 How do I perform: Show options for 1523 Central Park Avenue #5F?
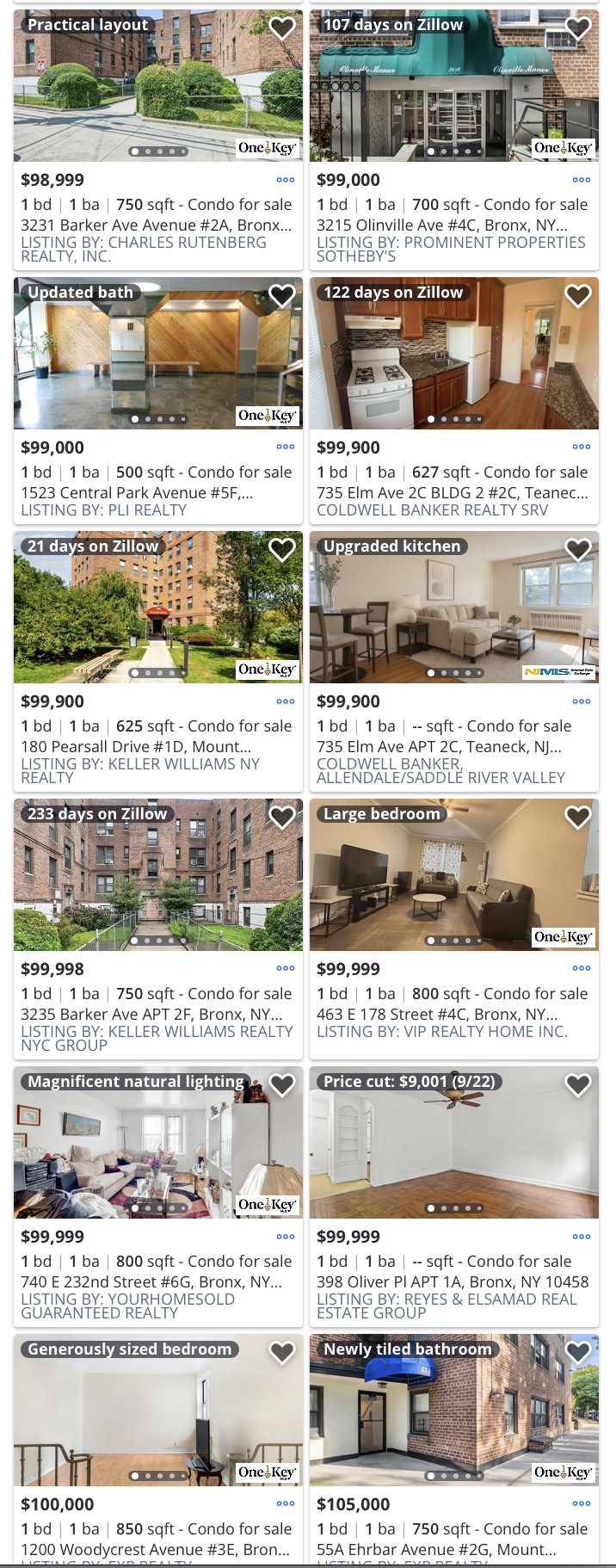pyautogui.click(x=286, y=447)
